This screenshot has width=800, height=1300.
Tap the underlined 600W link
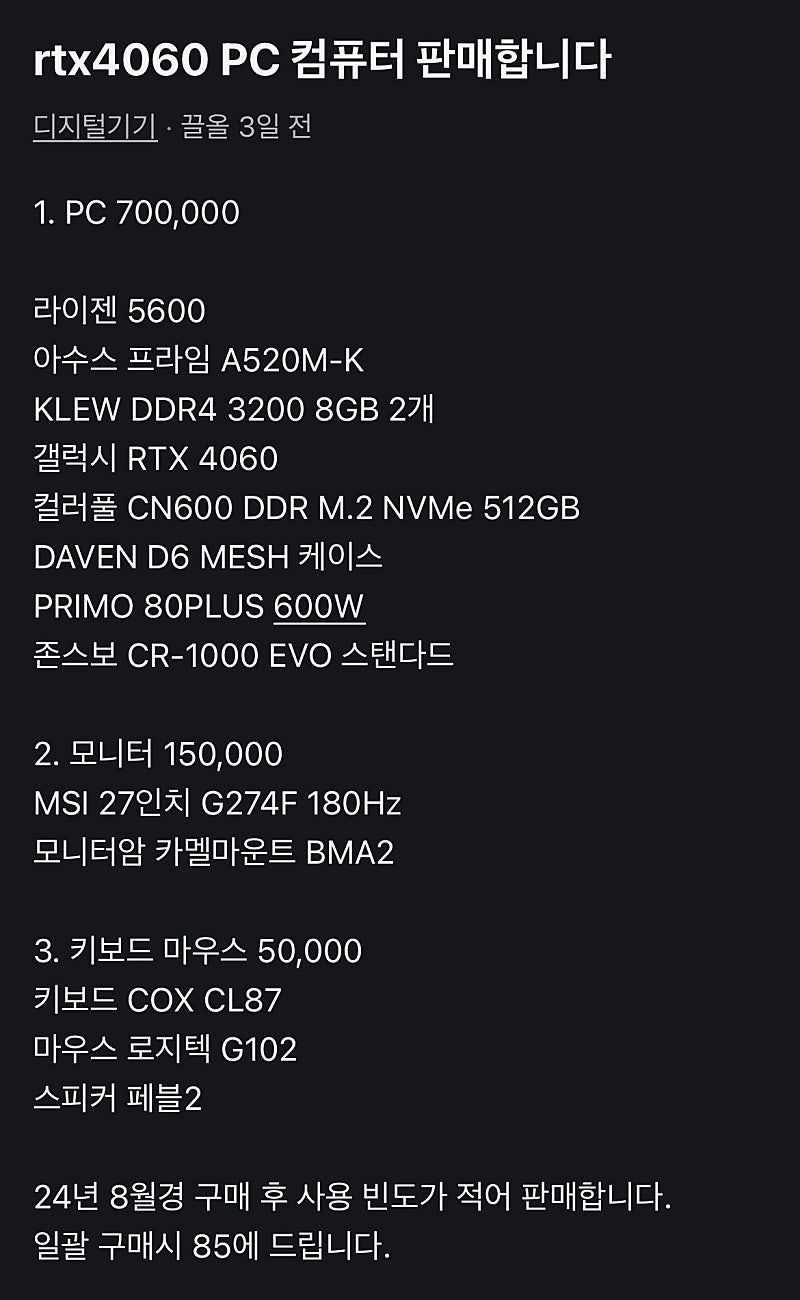click(x=319, y=606)
